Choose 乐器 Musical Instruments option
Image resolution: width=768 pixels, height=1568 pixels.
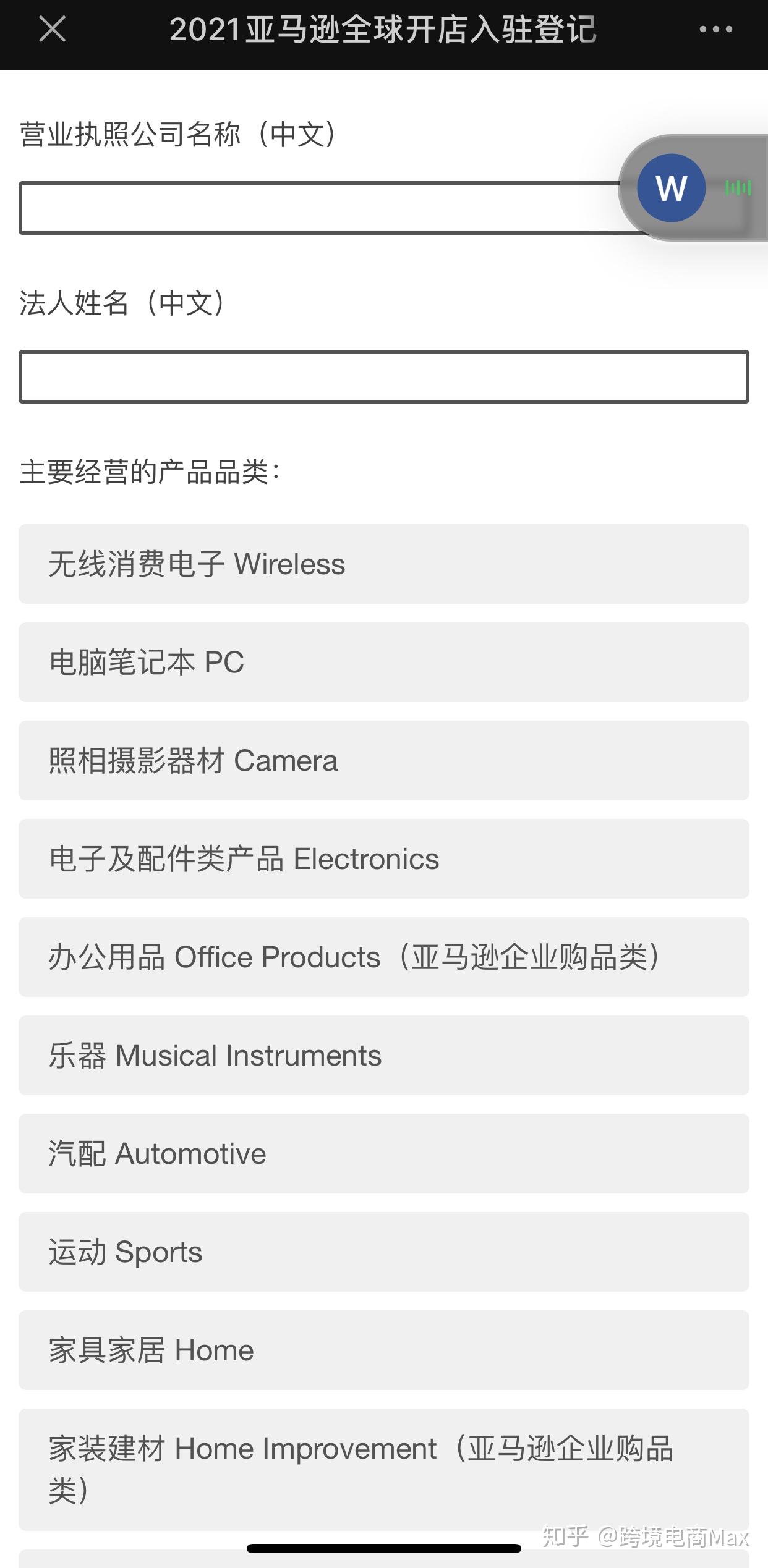coord(384,1056)
